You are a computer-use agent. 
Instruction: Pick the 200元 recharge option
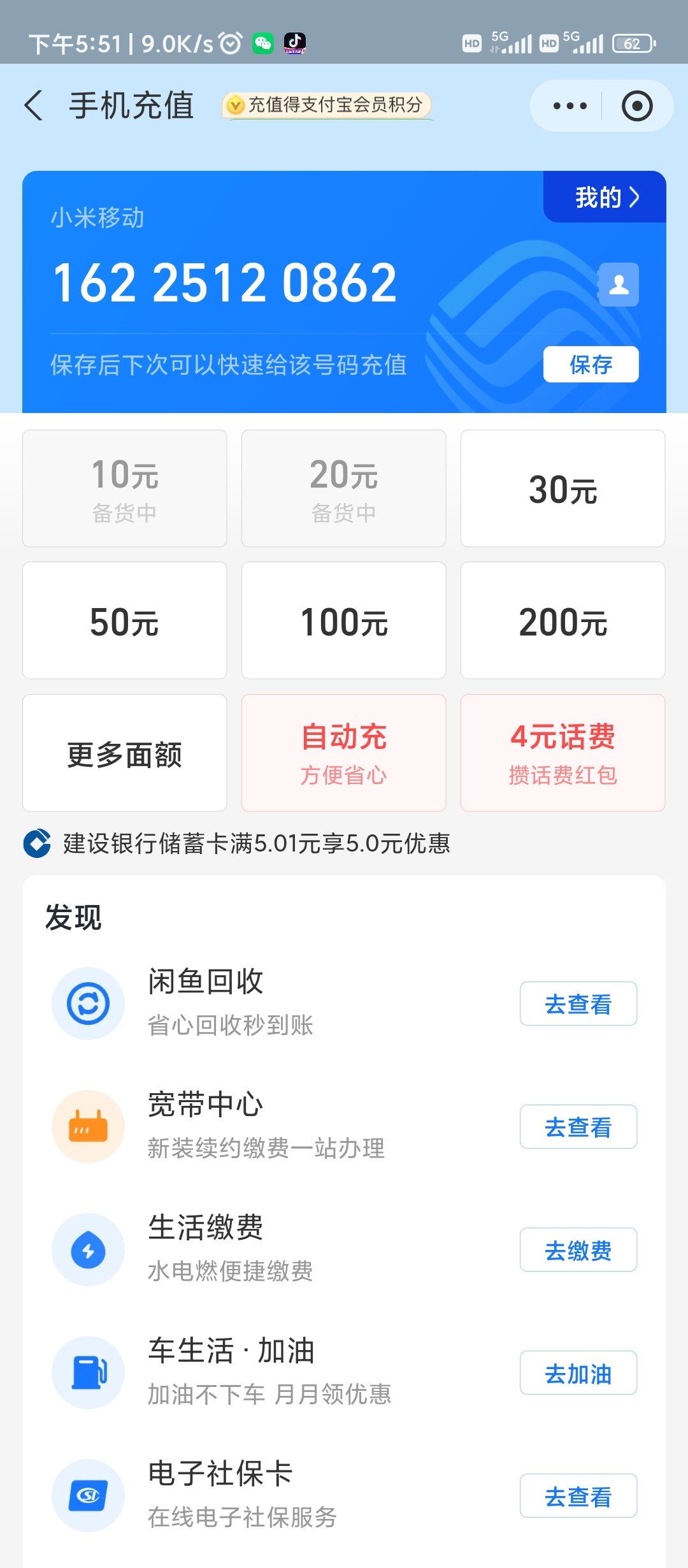563,621
